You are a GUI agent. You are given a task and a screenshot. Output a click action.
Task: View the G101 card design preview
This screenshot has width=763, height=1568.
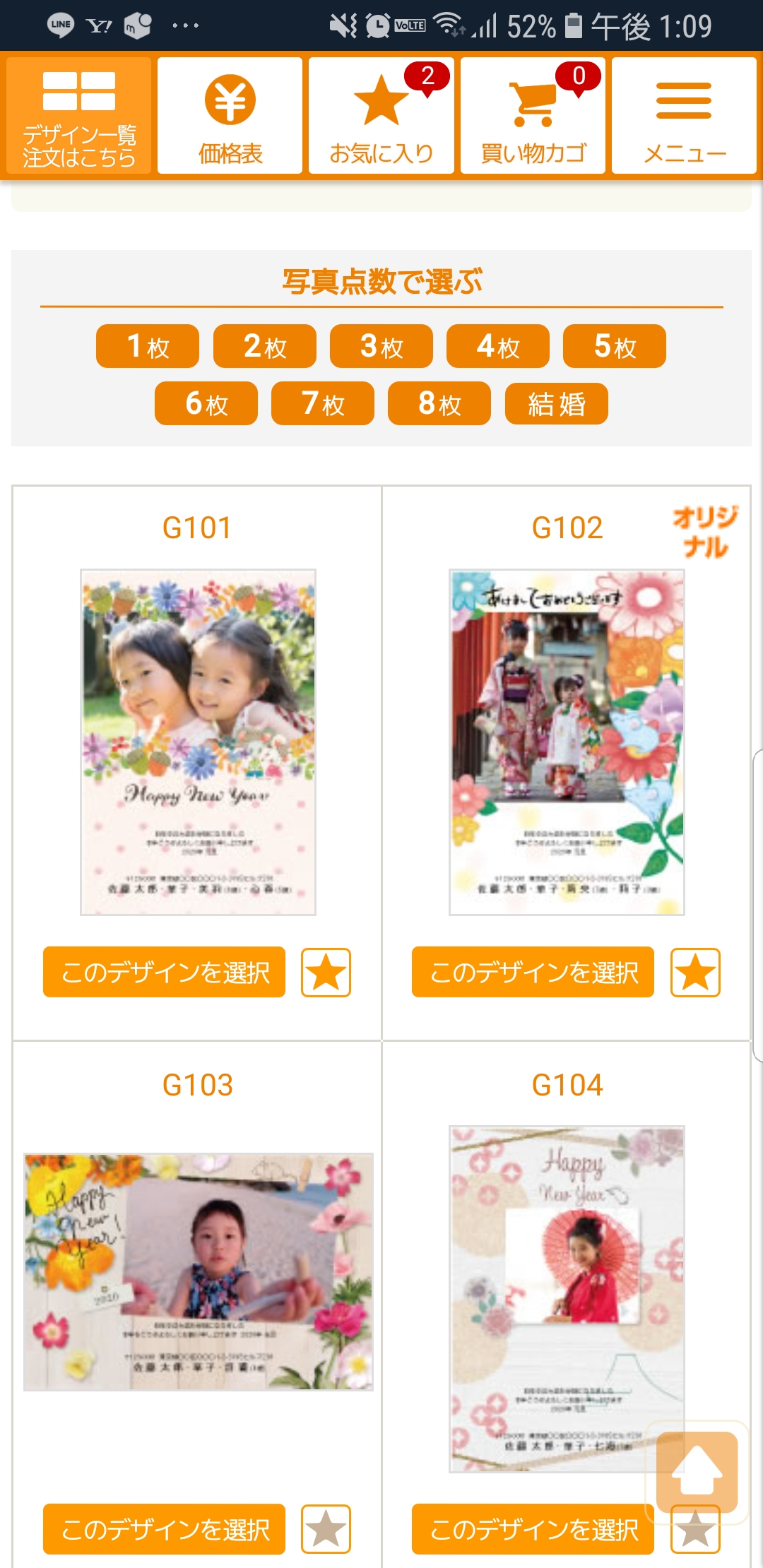198,742
